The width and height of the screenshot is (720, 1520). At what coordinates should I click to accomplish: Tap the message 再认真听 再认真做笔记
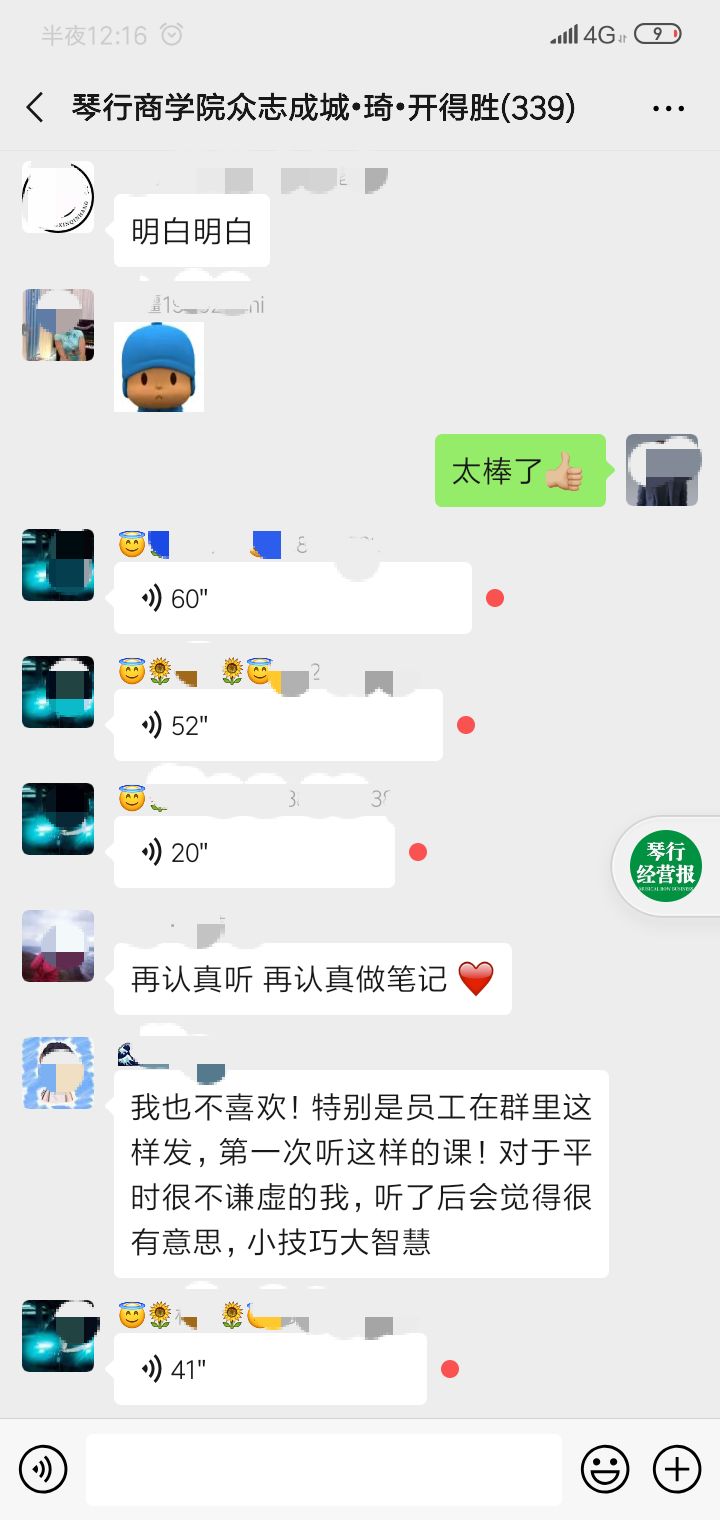[x=312, y=978]
